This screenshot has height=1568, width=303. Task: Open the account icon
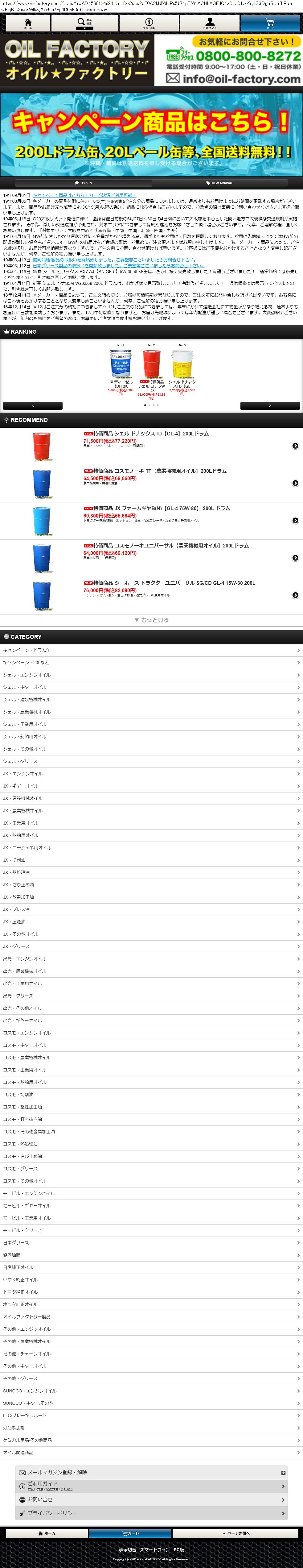tap(209, 23)
